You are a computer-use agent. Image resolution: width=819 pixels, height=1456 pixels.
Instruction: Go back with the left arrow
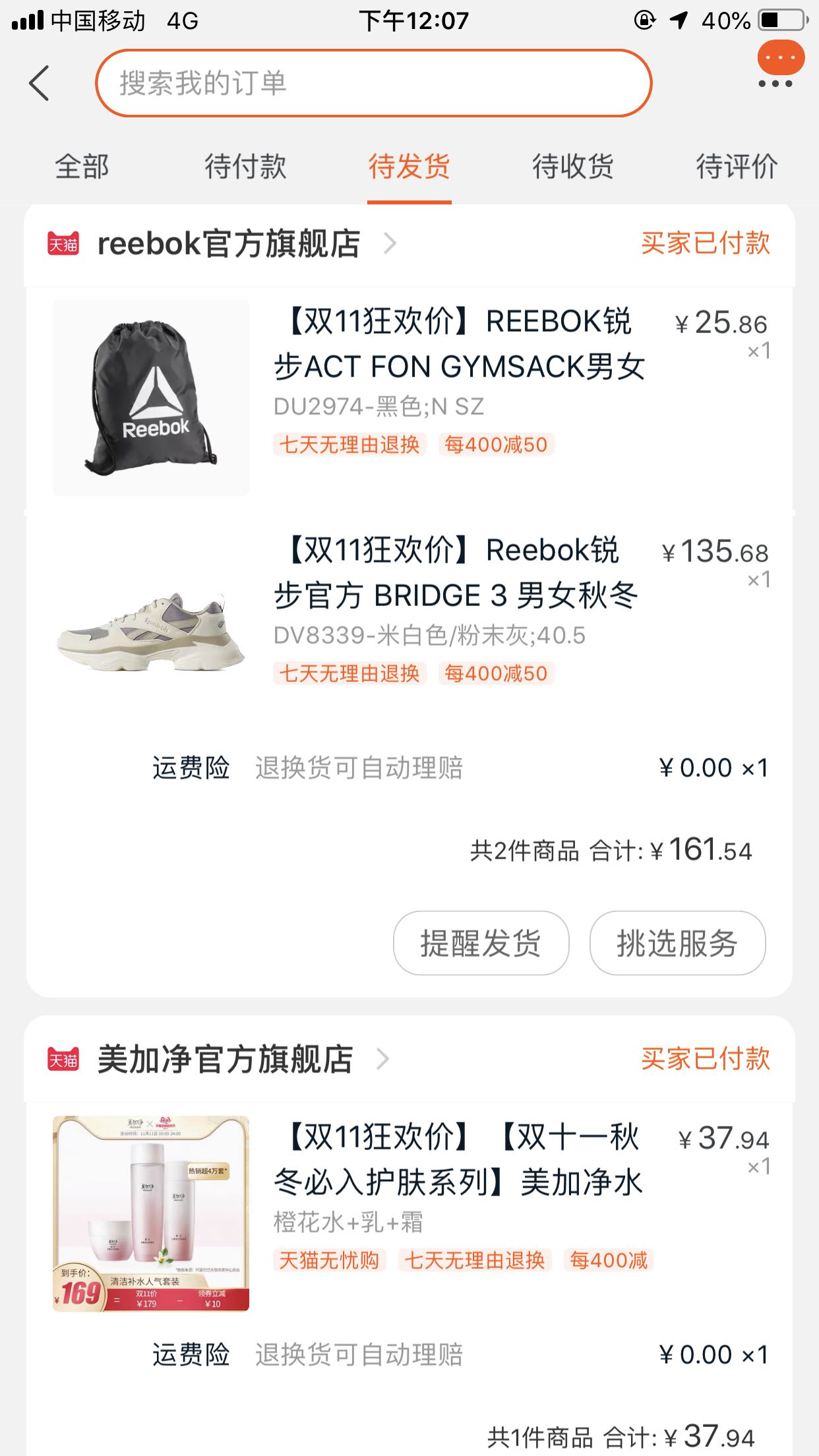(x=40, y=83)
